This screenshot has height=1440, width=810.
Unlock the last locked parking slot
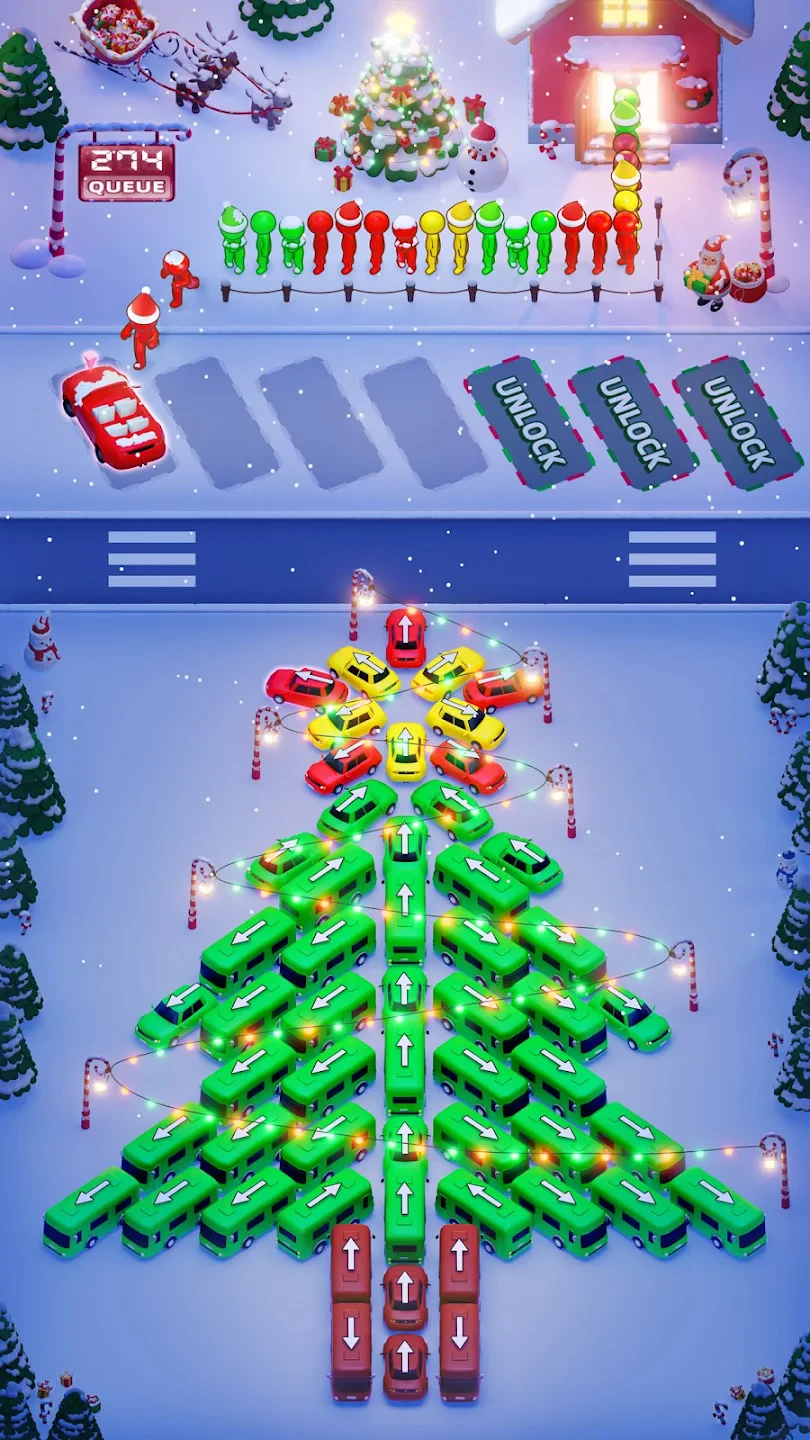click(x=737, y=422)
